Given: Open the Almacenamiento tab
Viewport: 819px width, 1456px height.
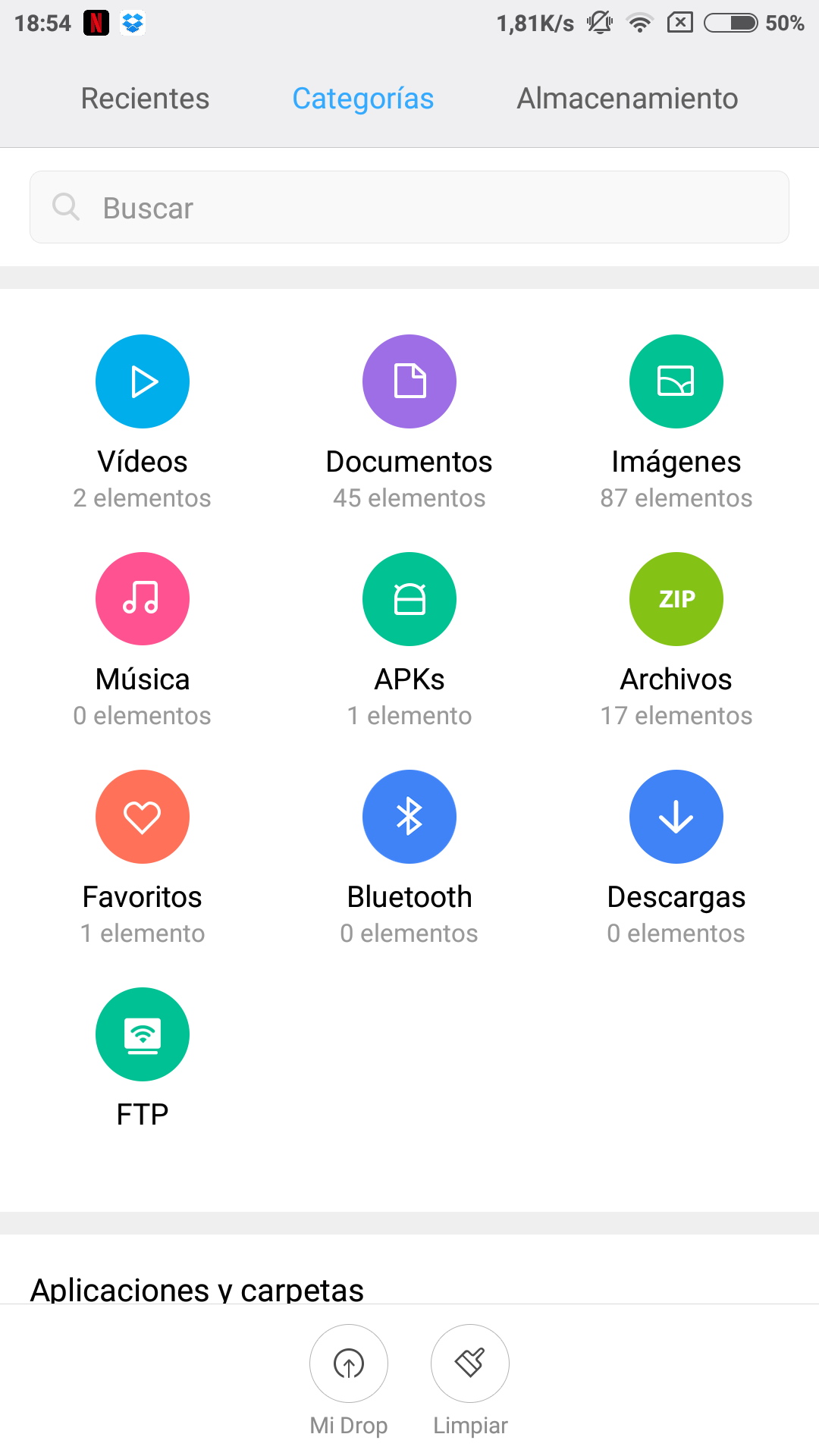Looking at the screenshot, I should pyautogui.click(x=627, y=99).
